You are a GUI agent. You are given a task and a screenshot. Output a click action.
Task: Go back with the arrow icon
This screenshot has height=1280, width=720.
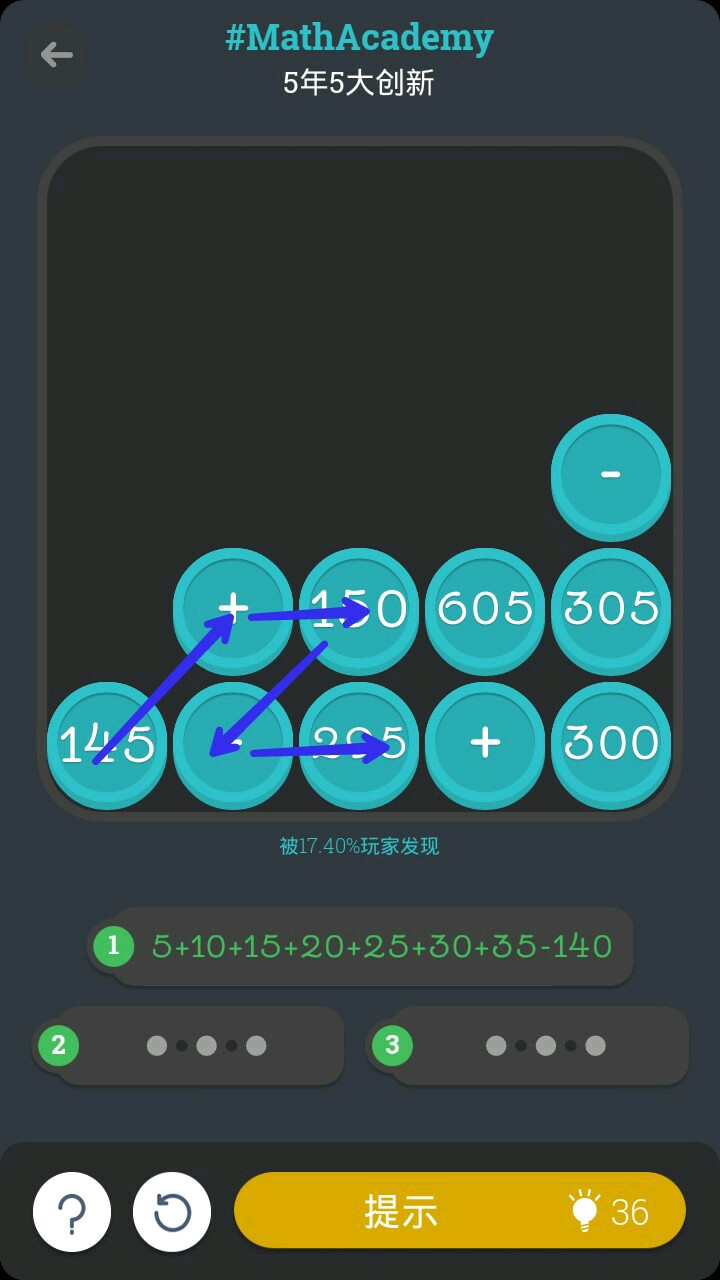[x=56, y=54]
